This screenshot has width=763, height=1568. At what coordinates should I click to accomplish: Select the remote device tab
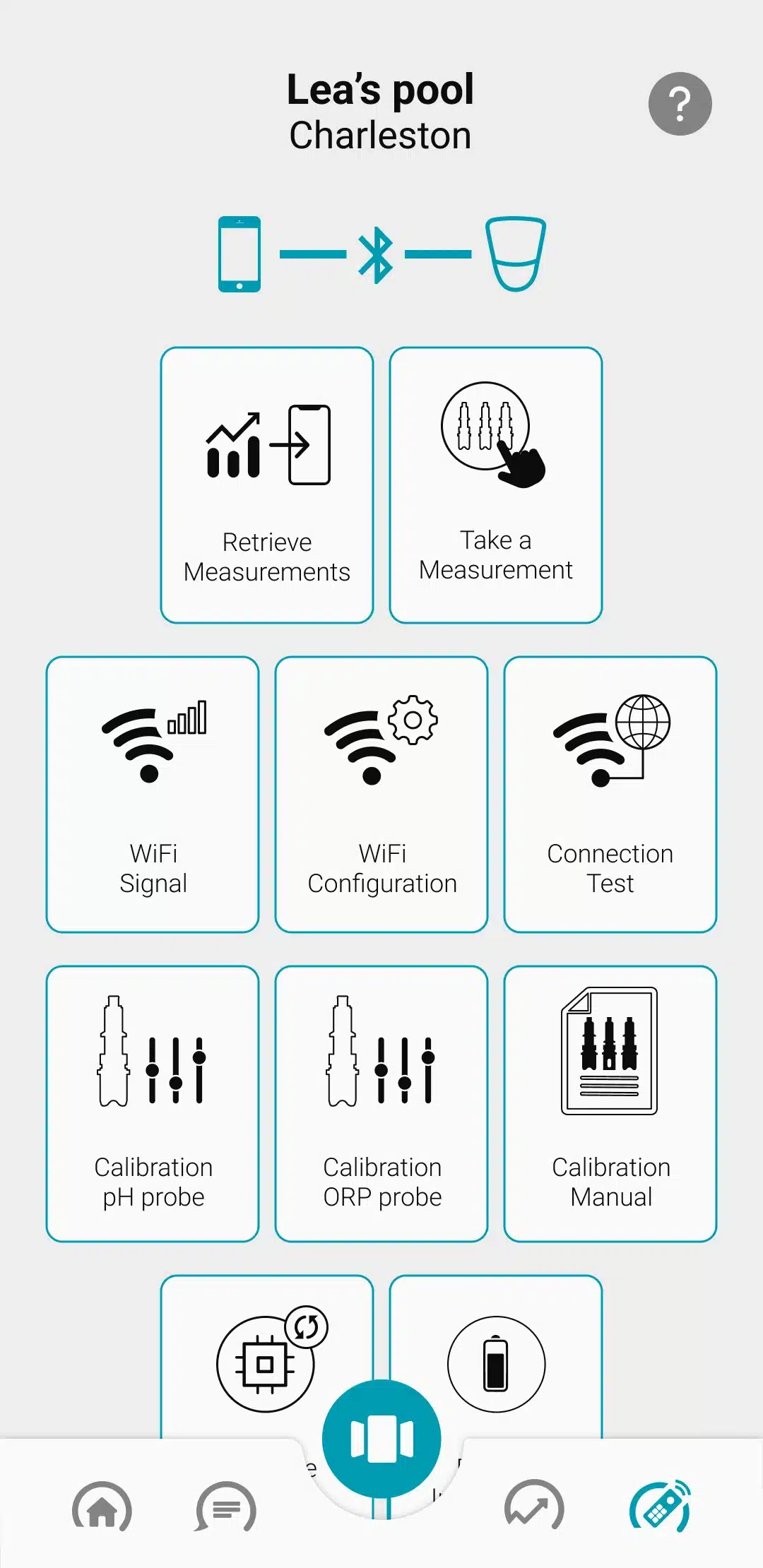click(x=661, y=1506)
